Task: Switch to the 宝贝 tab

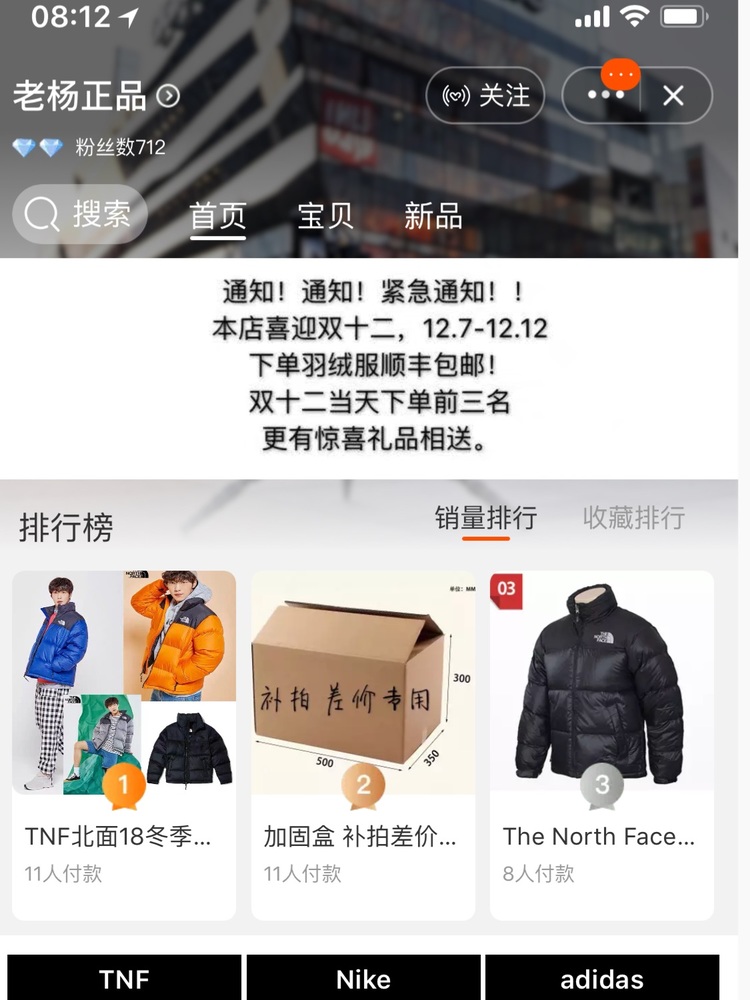Action: 325,216
